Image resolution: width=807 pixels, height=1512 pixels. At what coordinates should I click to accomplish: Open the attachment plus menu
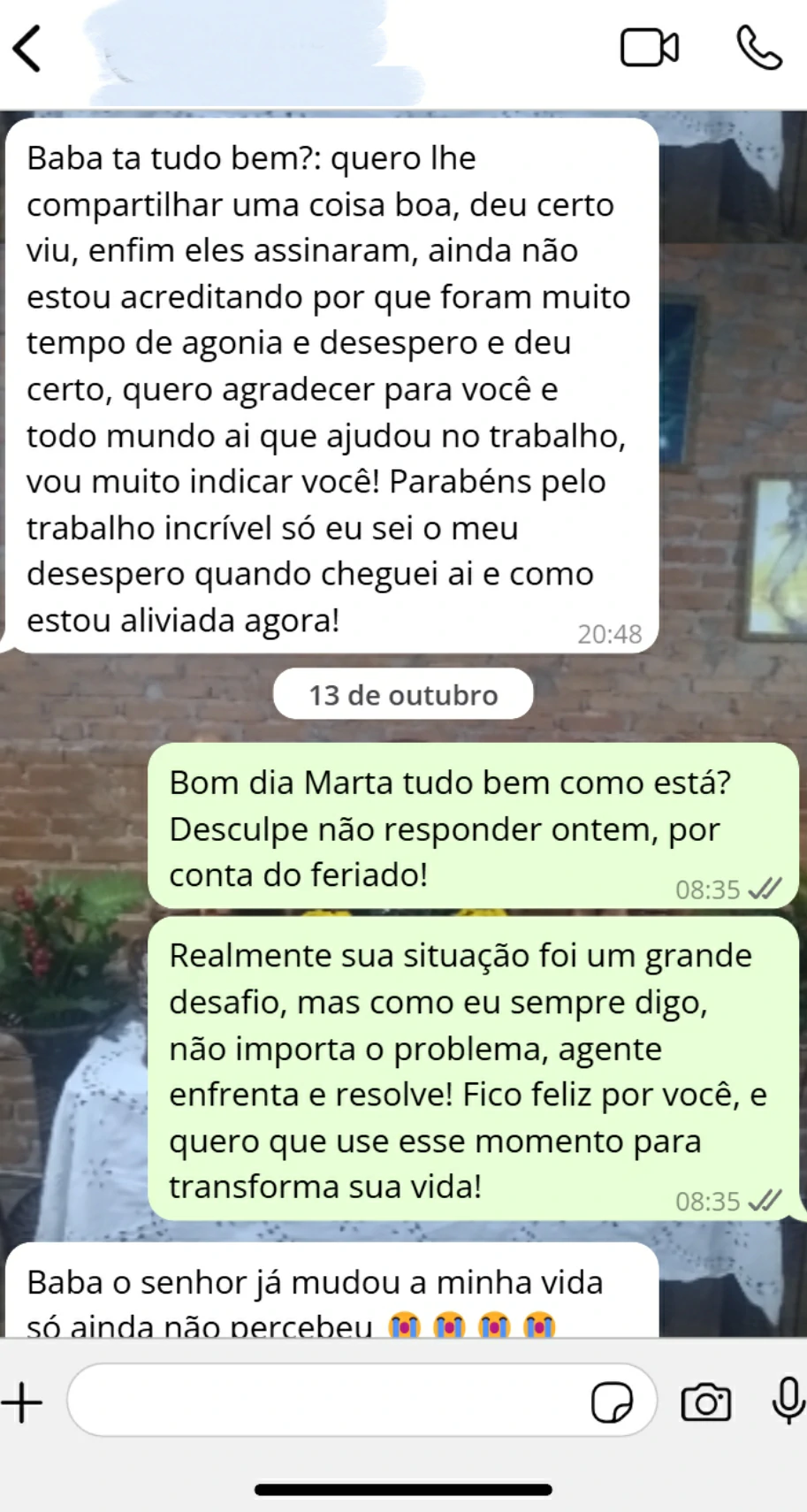coord(23,1401)
